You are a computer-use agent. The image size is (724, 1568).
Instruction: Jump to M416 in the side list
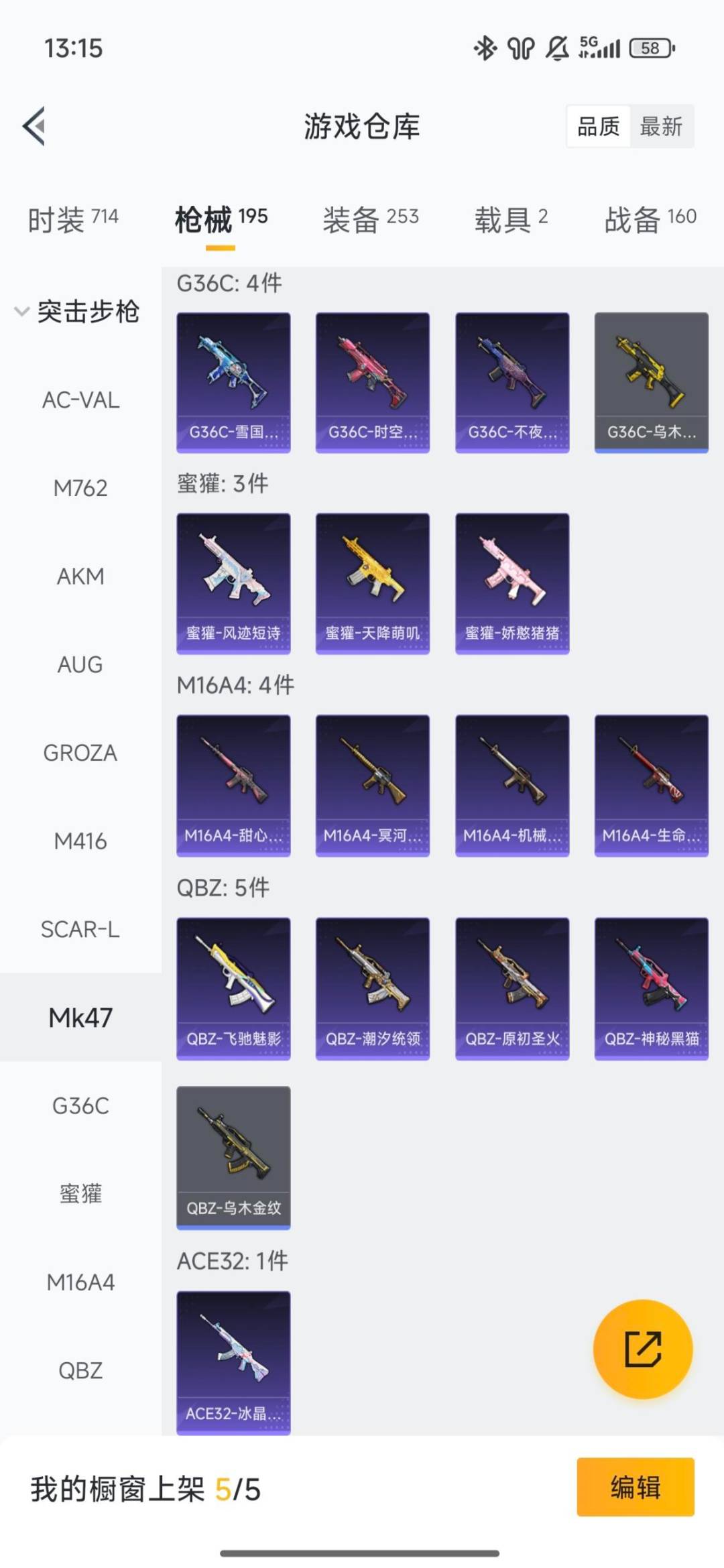(x=80, y=841)
